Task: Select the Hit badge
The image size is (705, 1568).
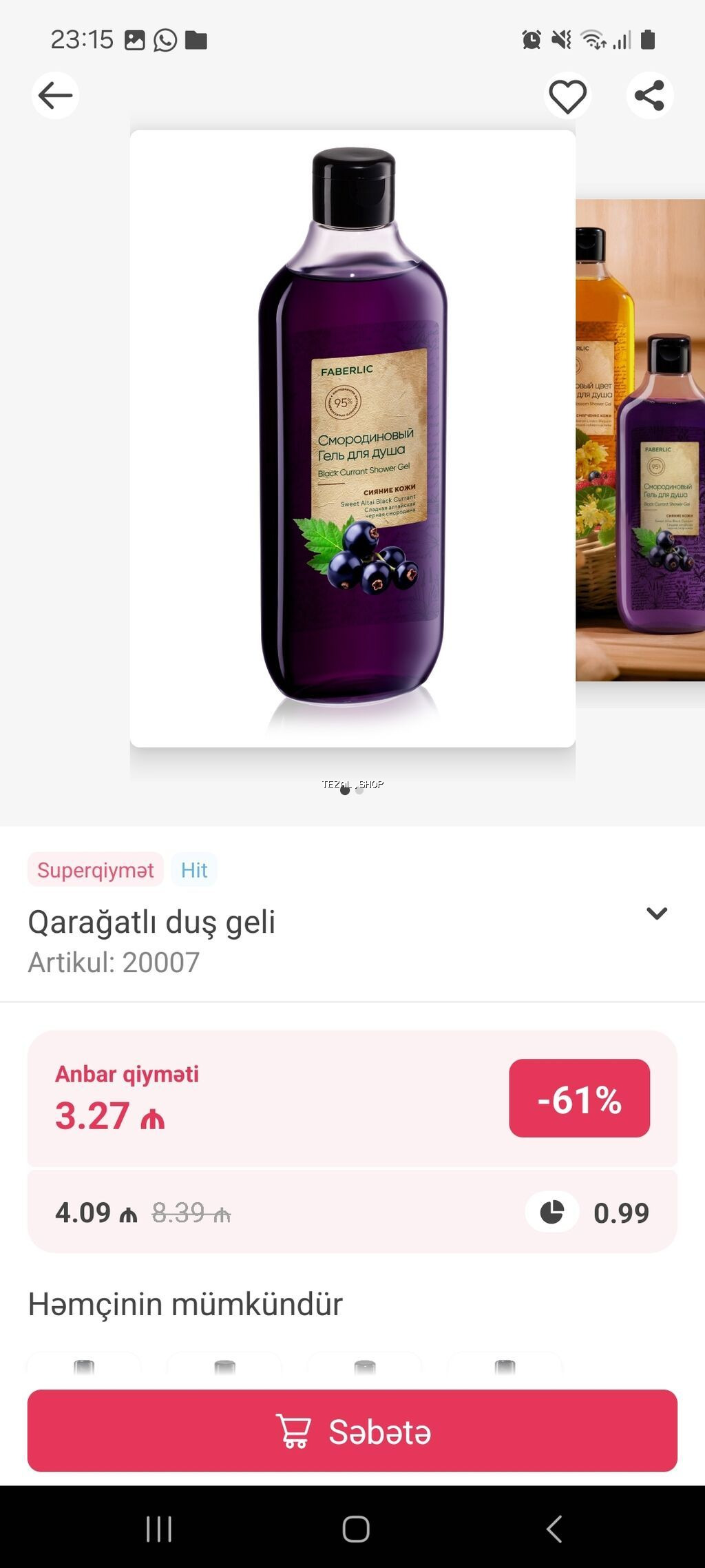Action: [193, 869]
